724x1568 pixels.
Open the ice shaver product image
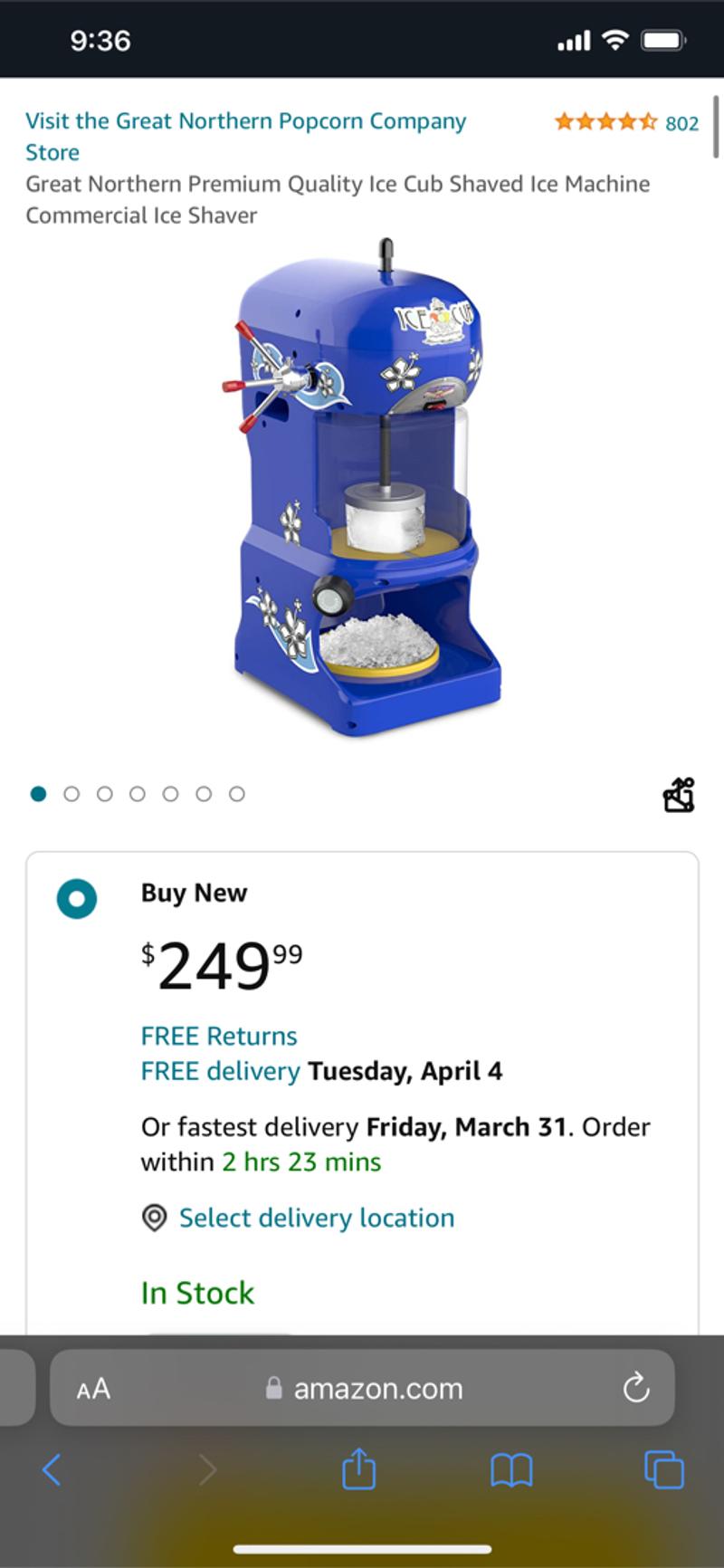pos(362,489)
